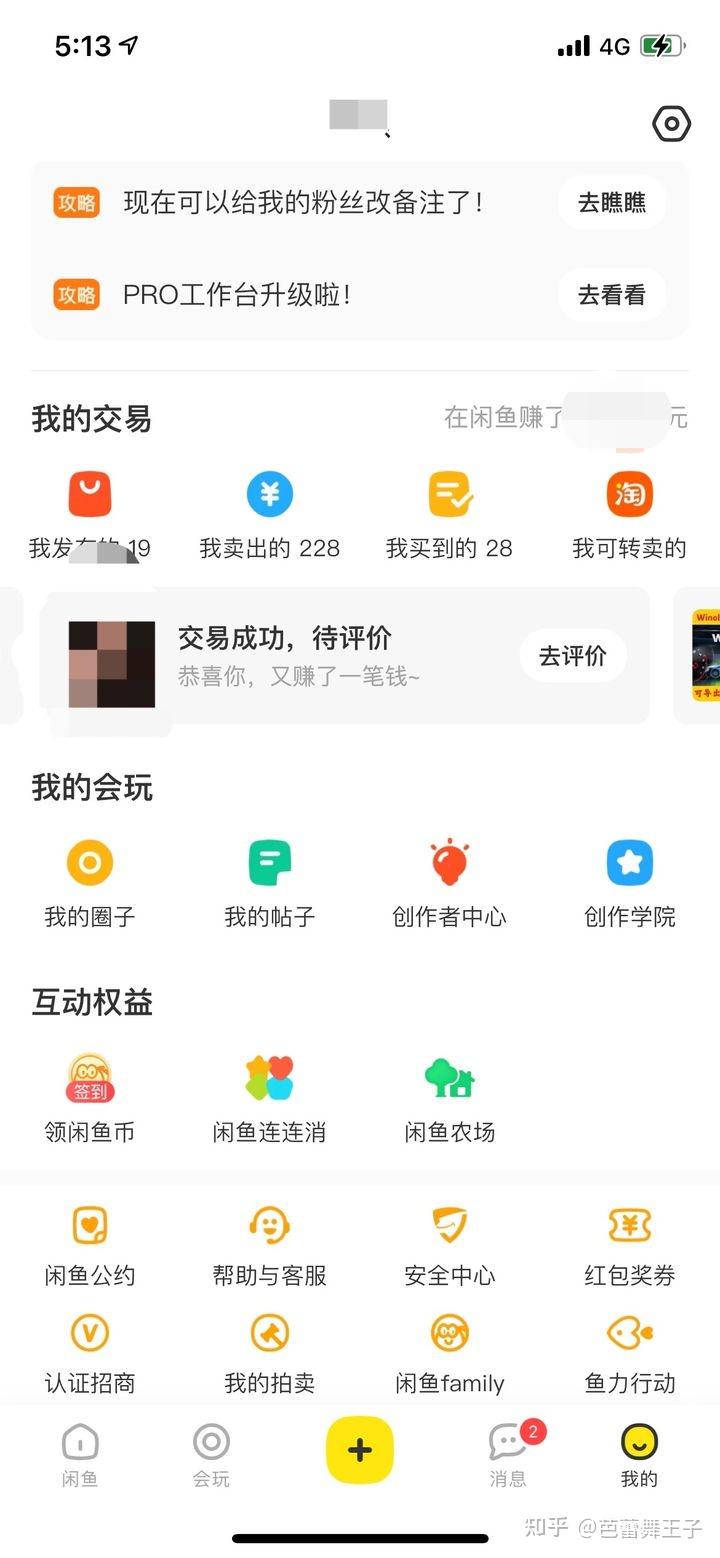Screen dimensions: 720x1558
Task: Tap 去看看 next to PRO工作台升级啦
Action: point(611,295)
